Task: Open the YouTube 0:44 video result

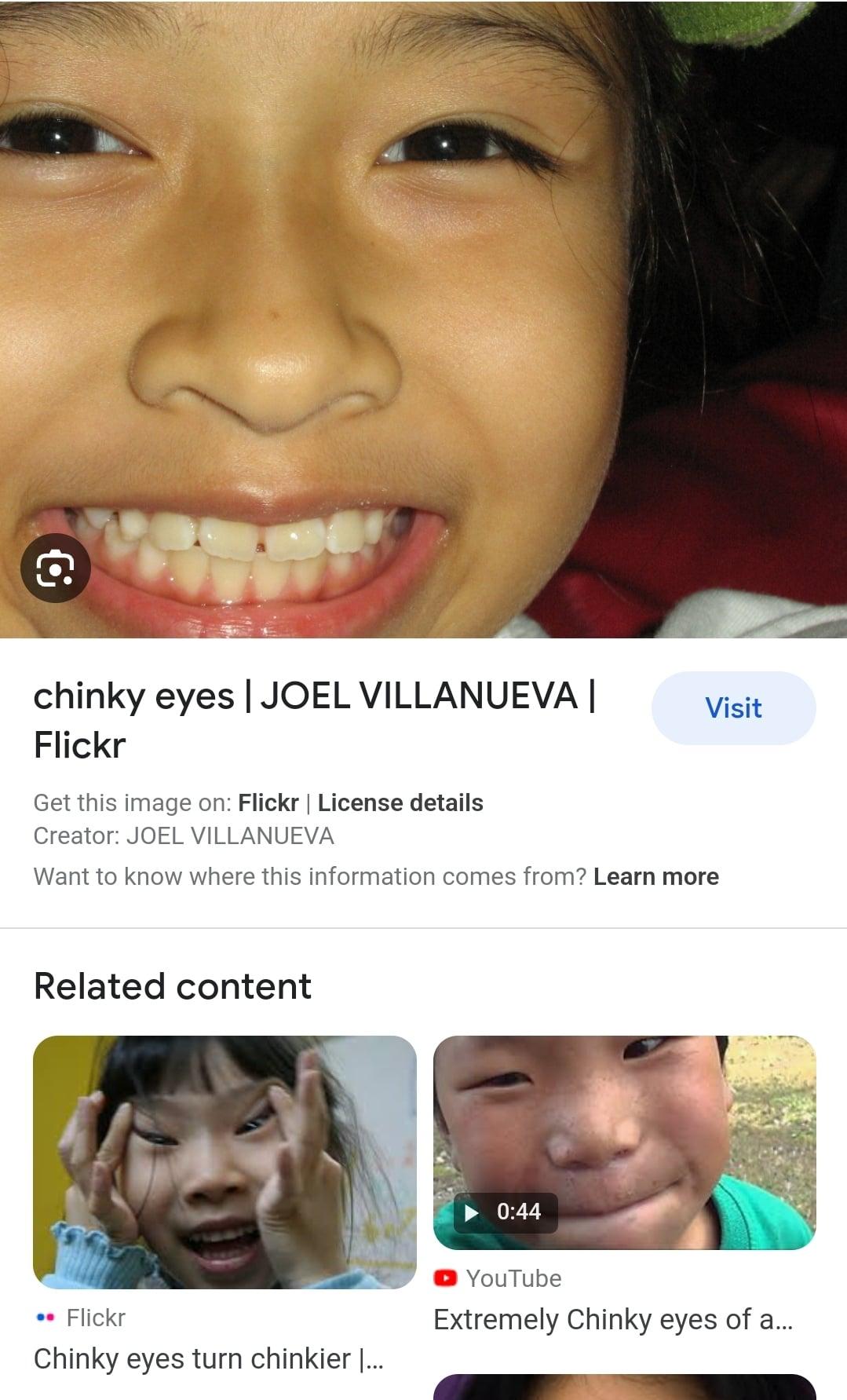Action: (x=625, y=1142)
